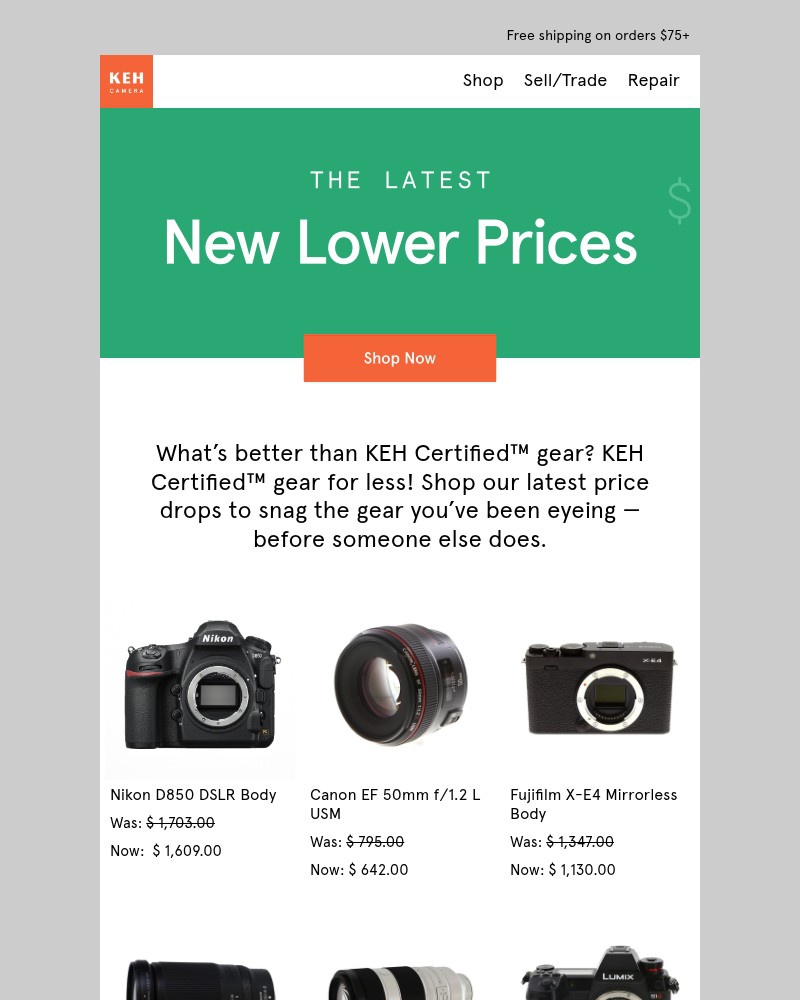Open the Lumix camera product image
The image size is (800, 1000).
tap(599, 975)
